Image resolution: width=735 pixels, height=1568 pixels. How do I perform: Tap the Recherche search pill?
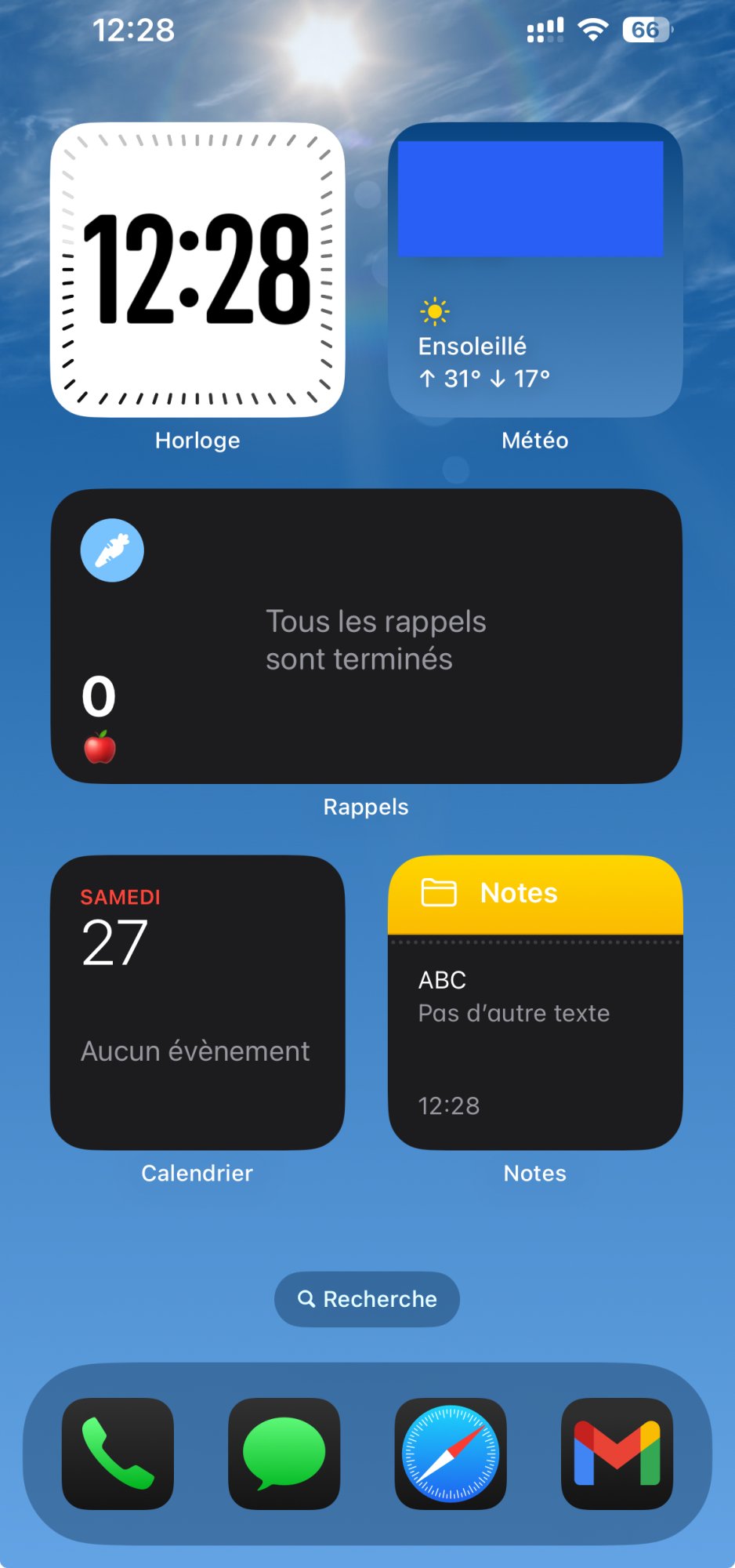tap(367, 1299)
